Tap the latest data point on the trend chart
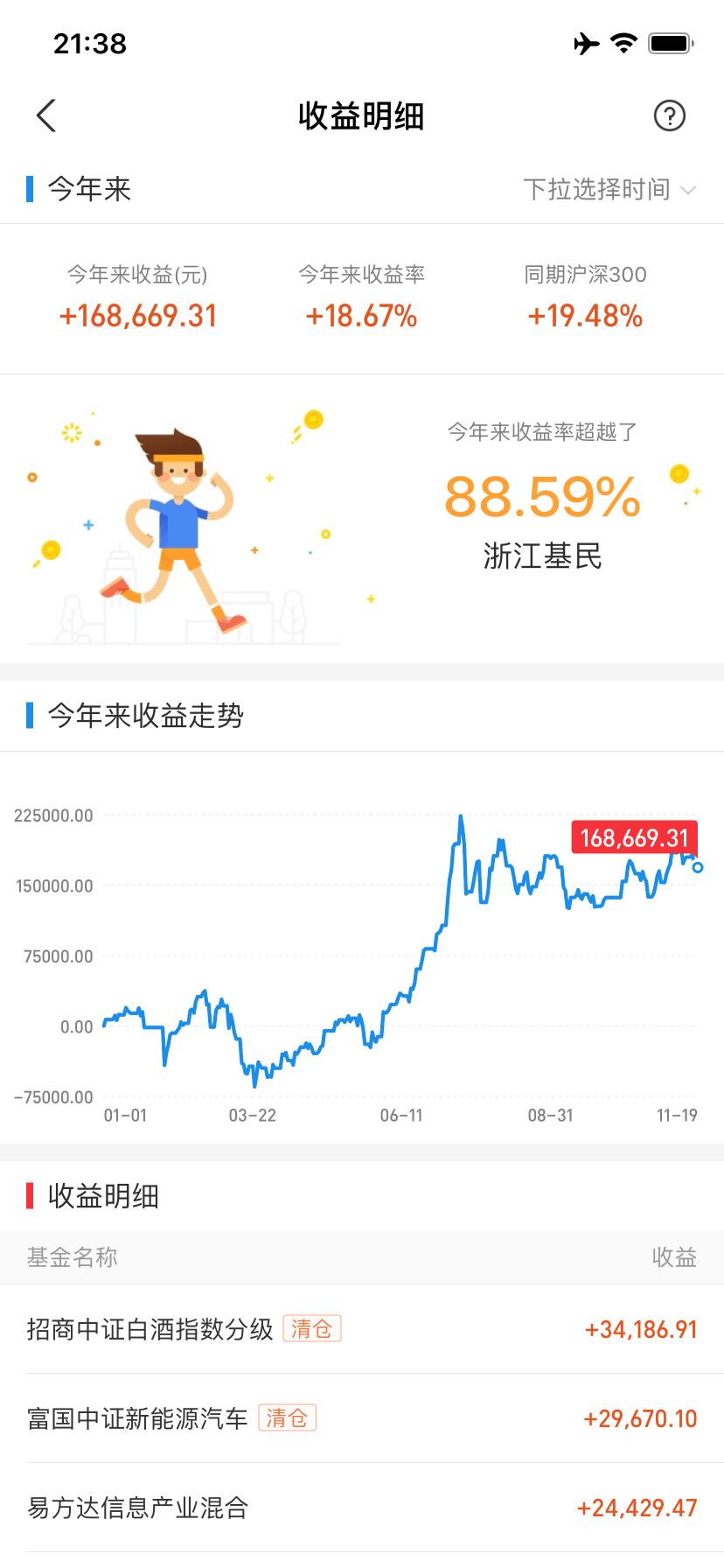The image size is (724, 1568). tap(697, 868)
